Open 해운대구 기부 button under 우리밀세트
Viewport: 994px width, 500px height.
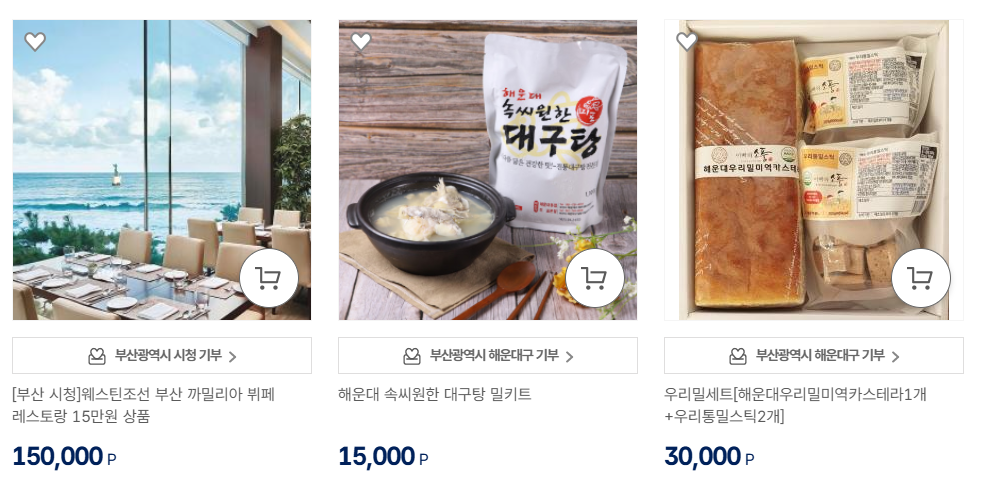tap(814, 356)
